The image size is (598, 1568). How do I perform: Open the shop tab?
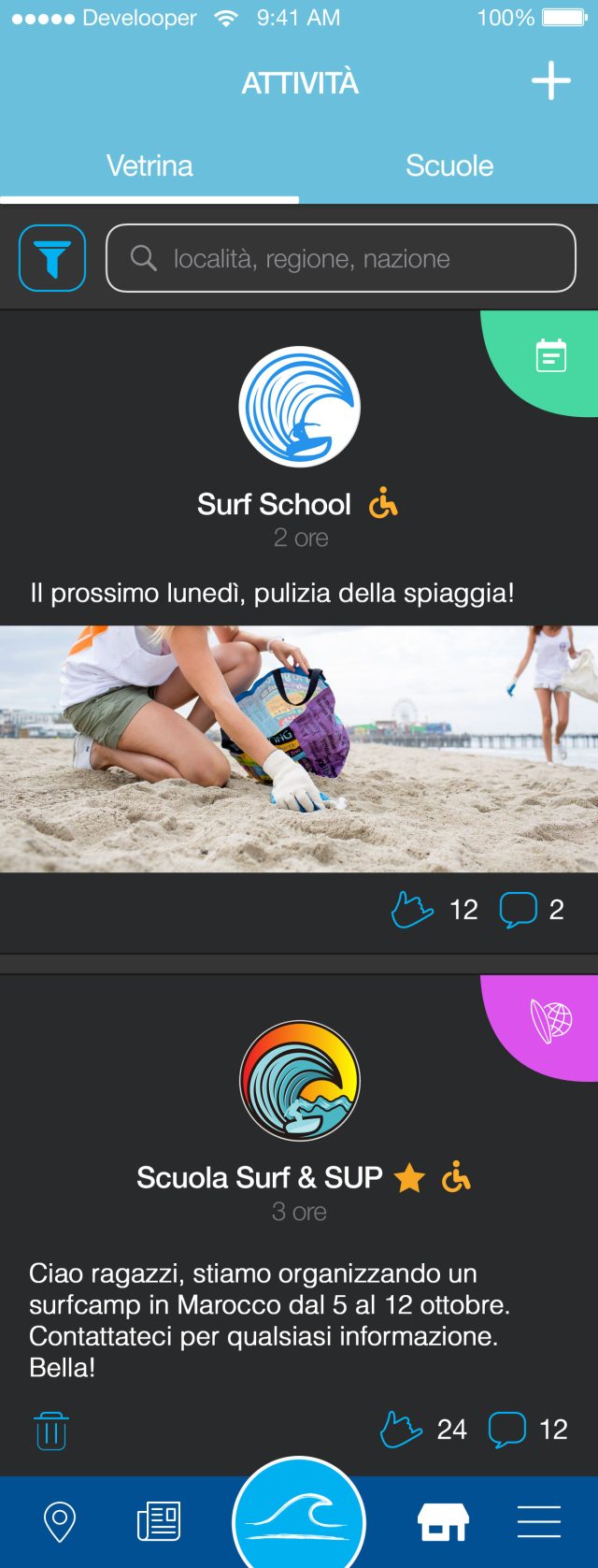click(443, 1522)
